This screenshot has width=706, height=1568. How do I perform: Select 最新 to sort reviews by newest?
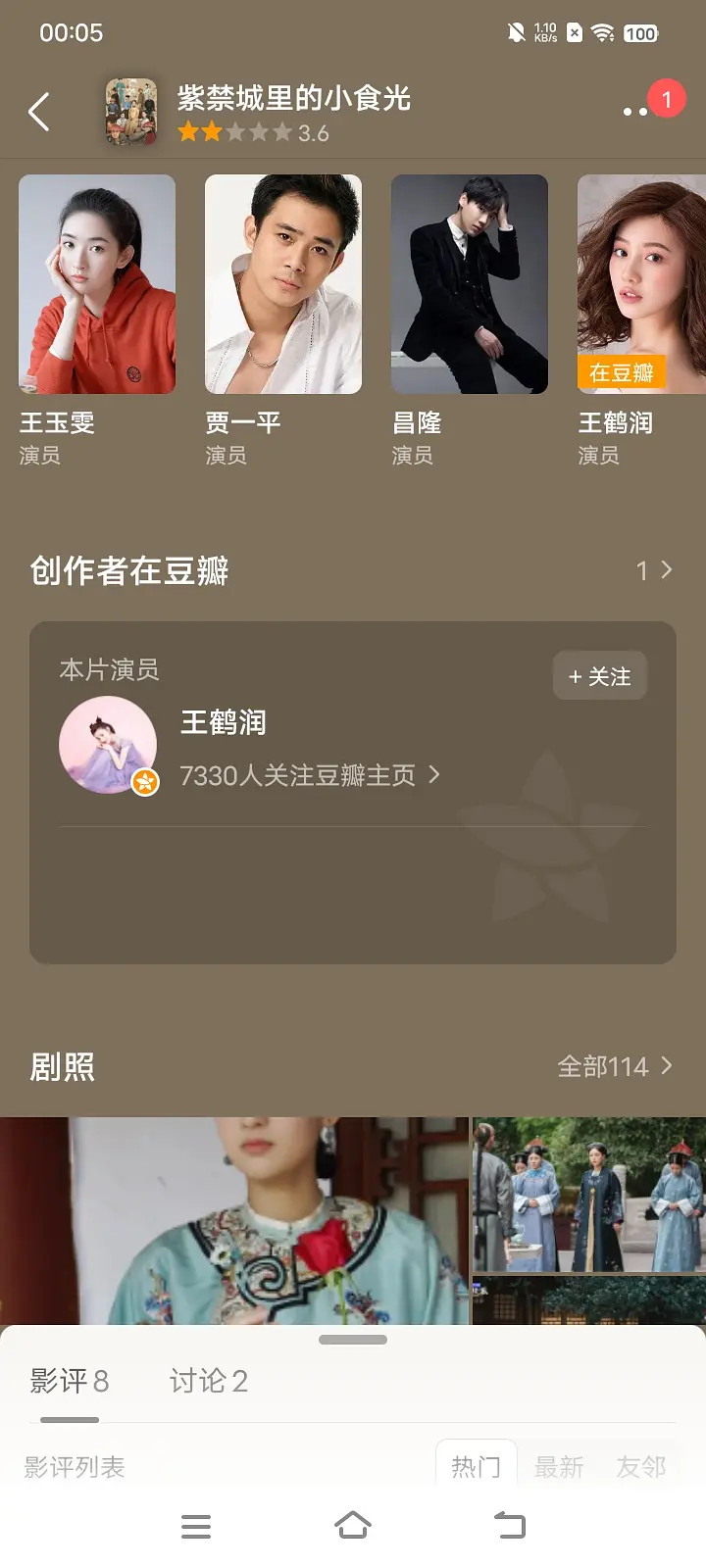click(559, 1467)
